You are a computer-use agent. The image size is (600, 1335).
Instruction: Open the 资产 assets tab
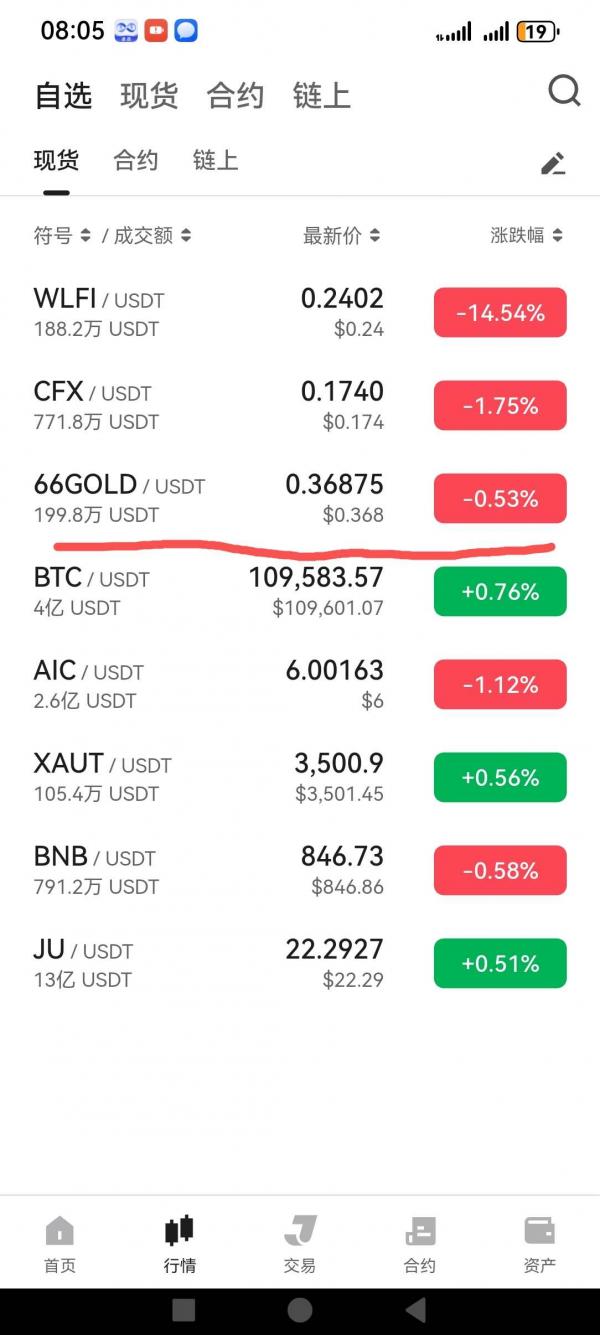[540, 1244]
